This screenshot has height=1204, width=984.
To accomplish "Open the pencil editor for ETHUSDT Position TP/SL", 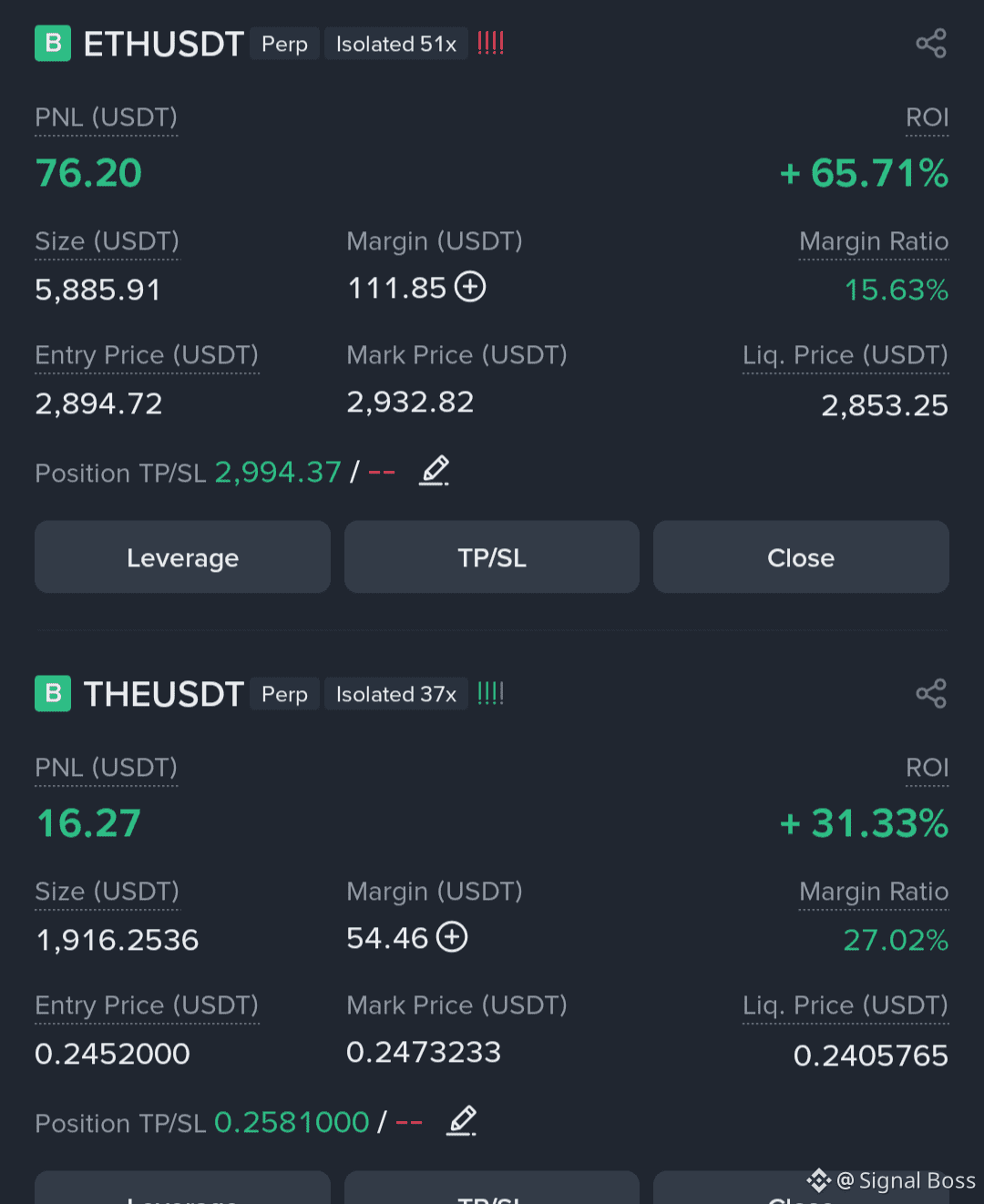I will 435,470.
